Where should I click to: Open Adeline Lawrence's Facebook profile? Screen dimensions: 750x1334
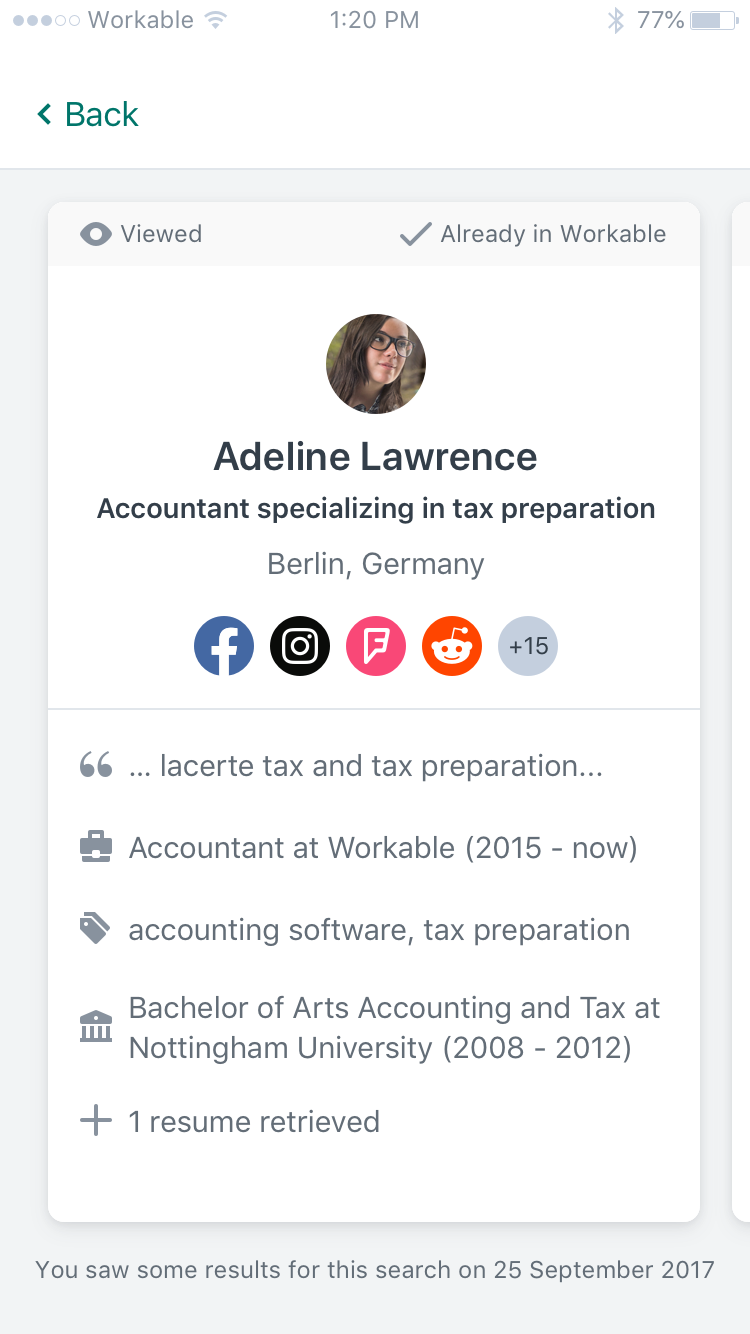coord(224,646)
